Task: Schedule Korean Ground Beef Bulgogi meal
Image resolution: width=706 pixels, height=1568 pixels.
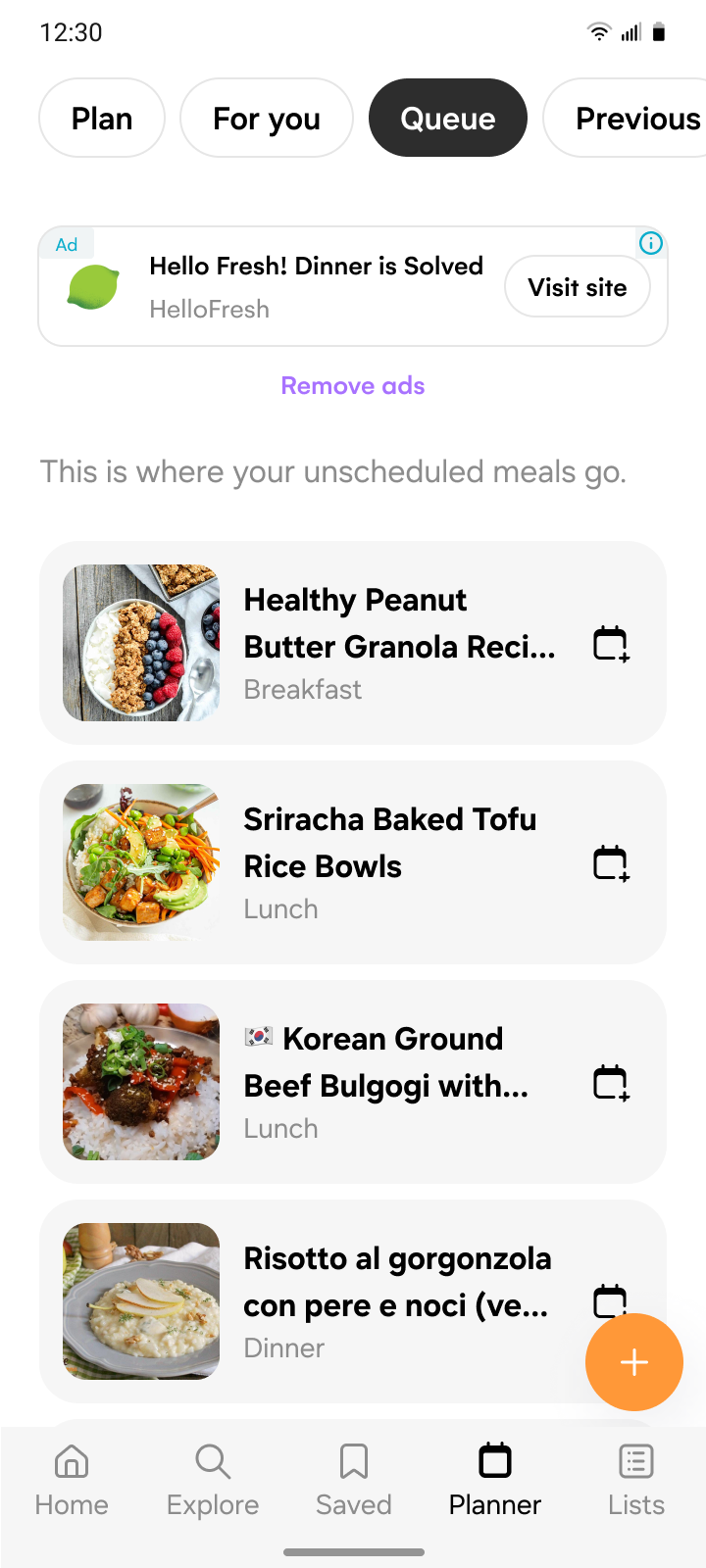Action: [x=611, y=1083]
